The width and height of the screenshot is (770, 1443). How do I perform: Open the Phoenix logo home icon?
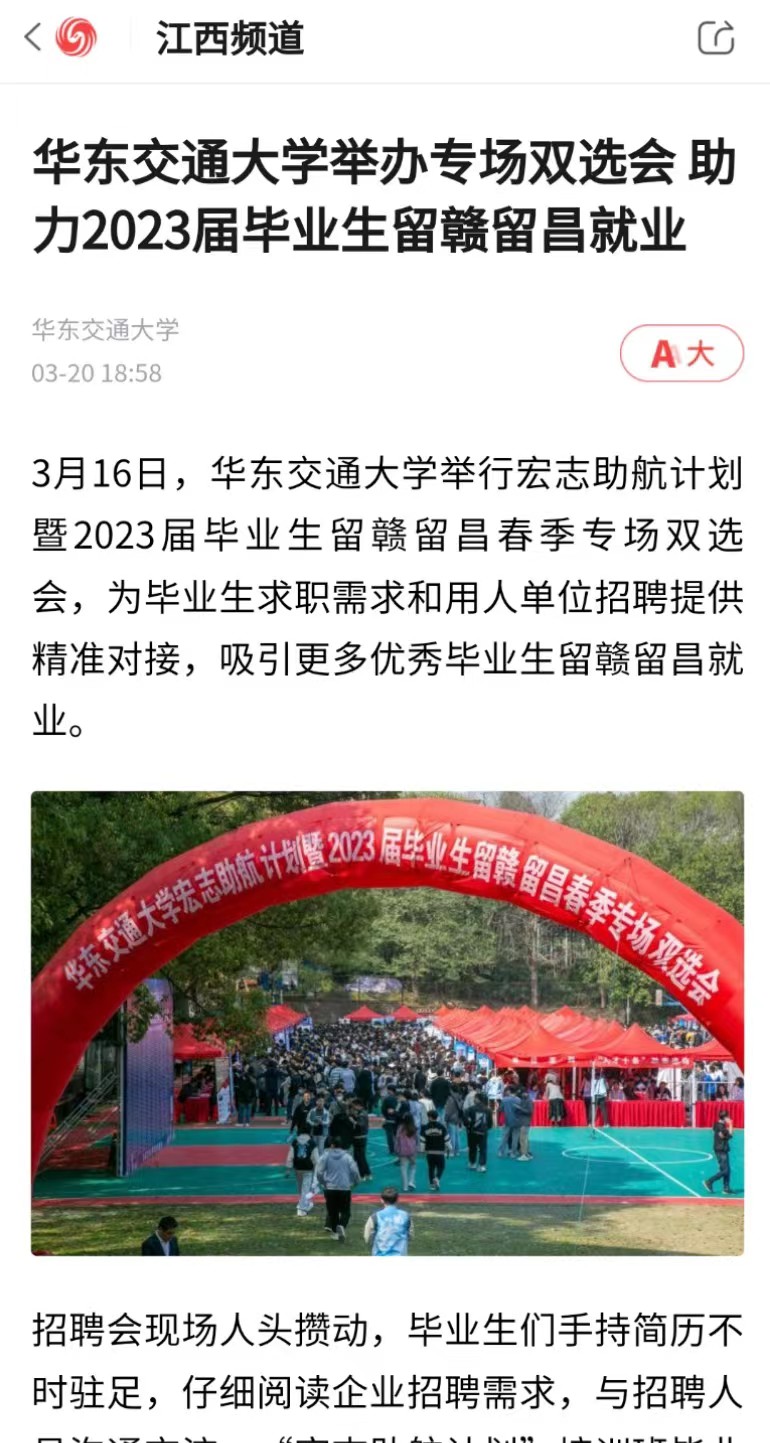(x=76, y=38)
